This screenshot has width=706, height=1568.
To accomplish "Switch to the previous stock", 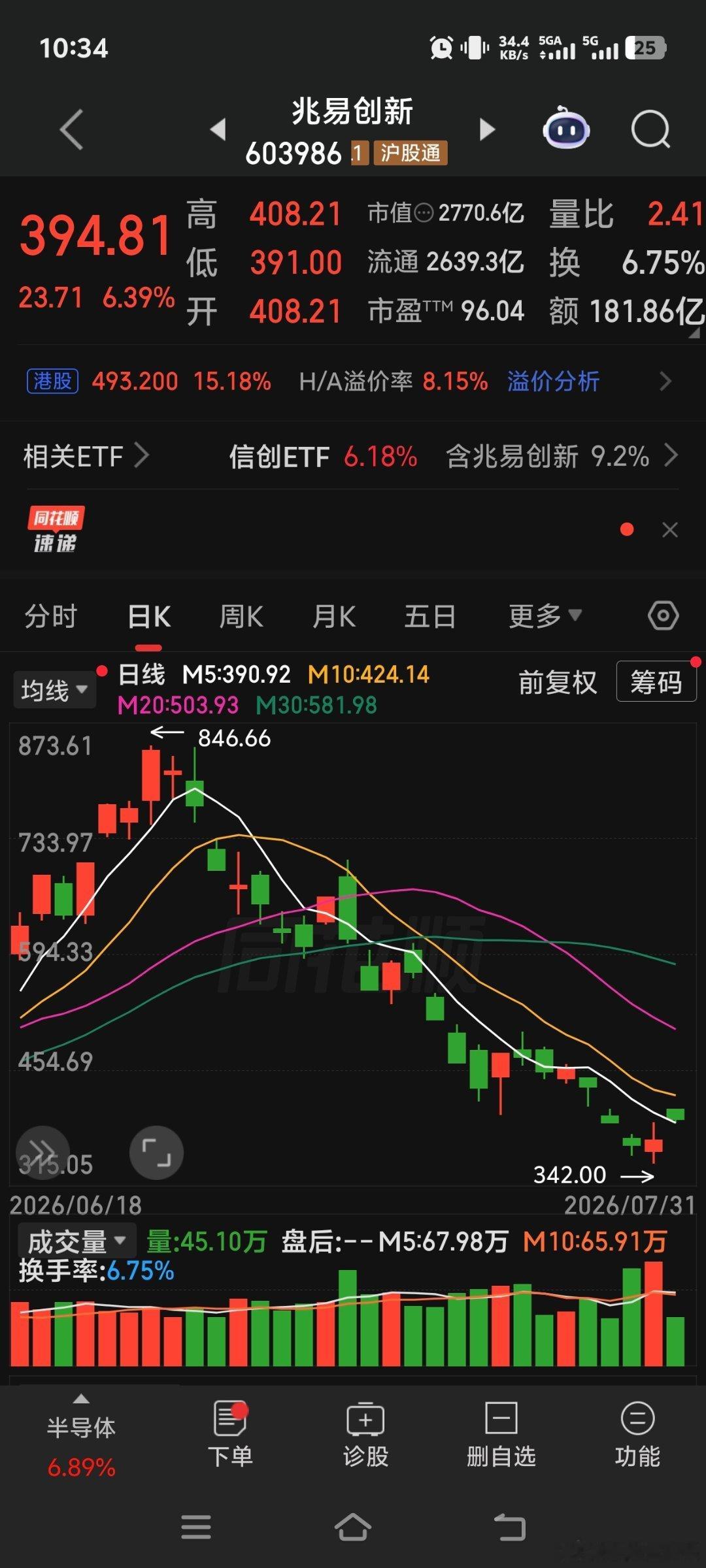I will click(x=218, y=129).
